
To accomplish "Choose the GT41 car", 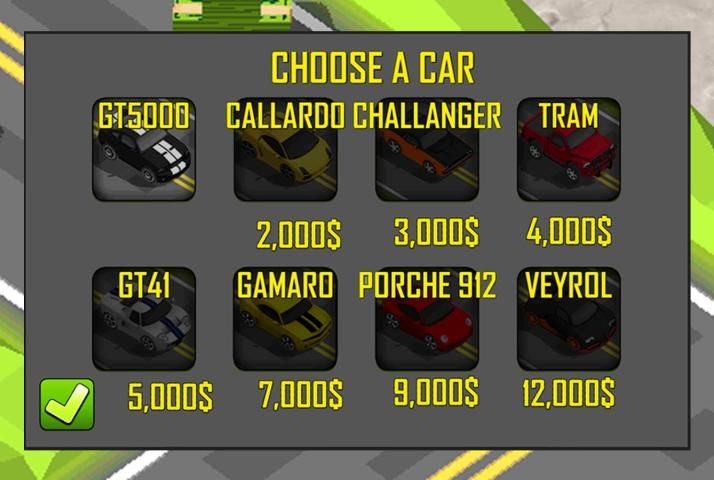I will click(x=143, y=320).
